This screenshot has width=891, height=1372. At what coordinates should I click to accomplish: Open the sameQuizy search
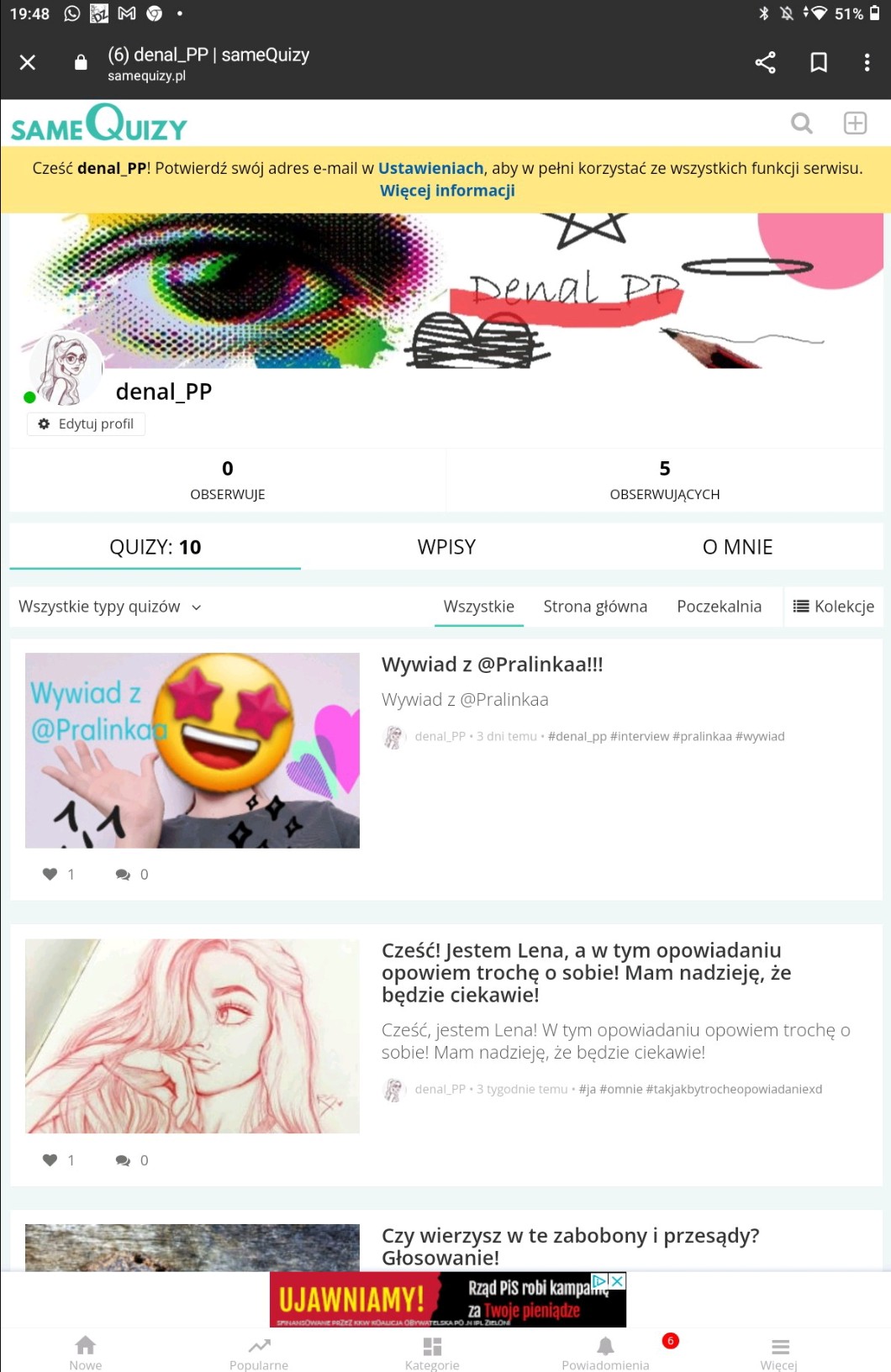(x=802, y=124)
